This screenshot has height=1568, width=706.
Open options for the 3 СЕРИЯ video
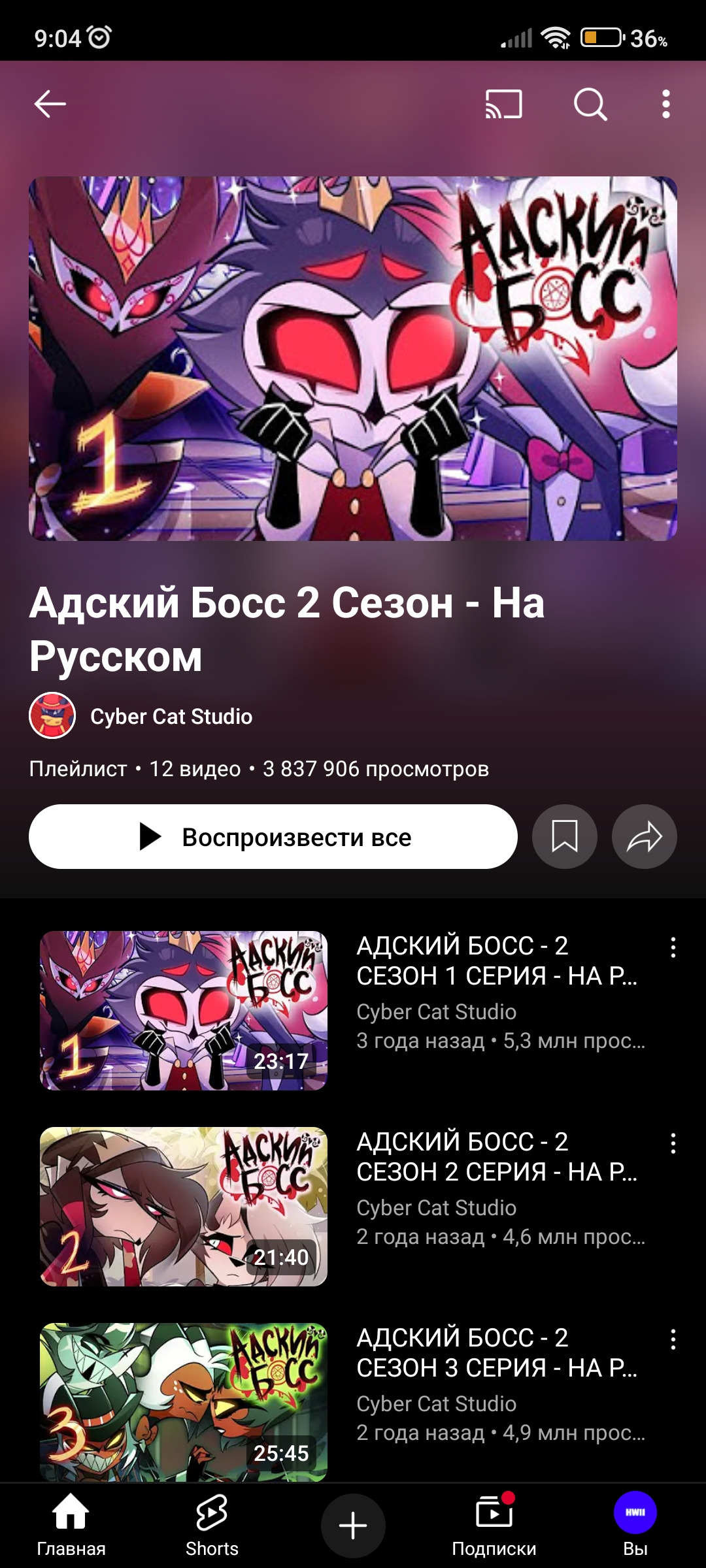[x=673, y=1339]
